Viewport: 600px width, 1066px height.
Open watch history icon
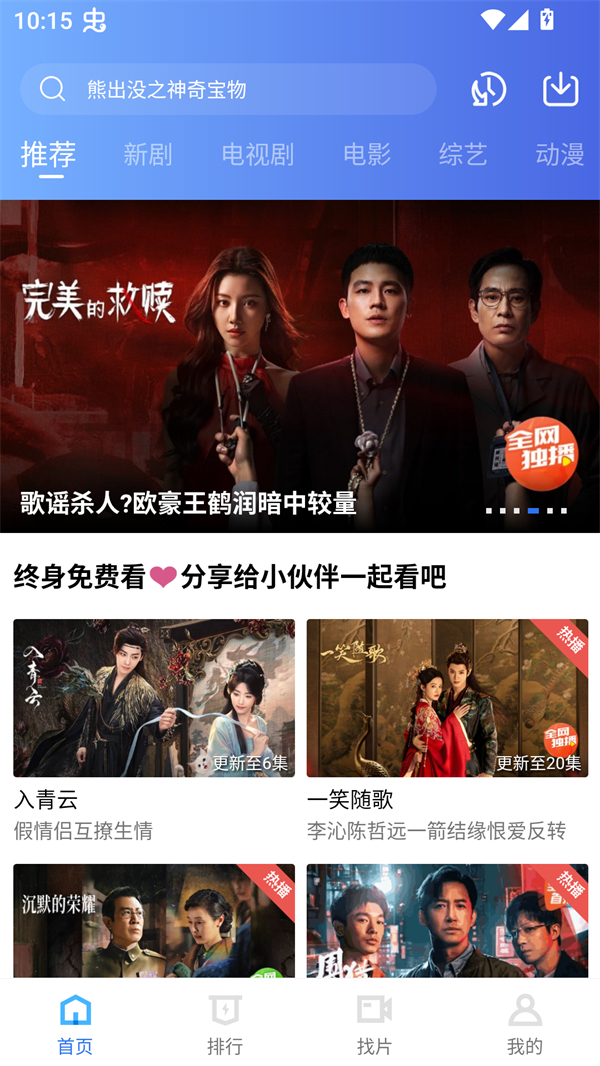pos(489,90)
